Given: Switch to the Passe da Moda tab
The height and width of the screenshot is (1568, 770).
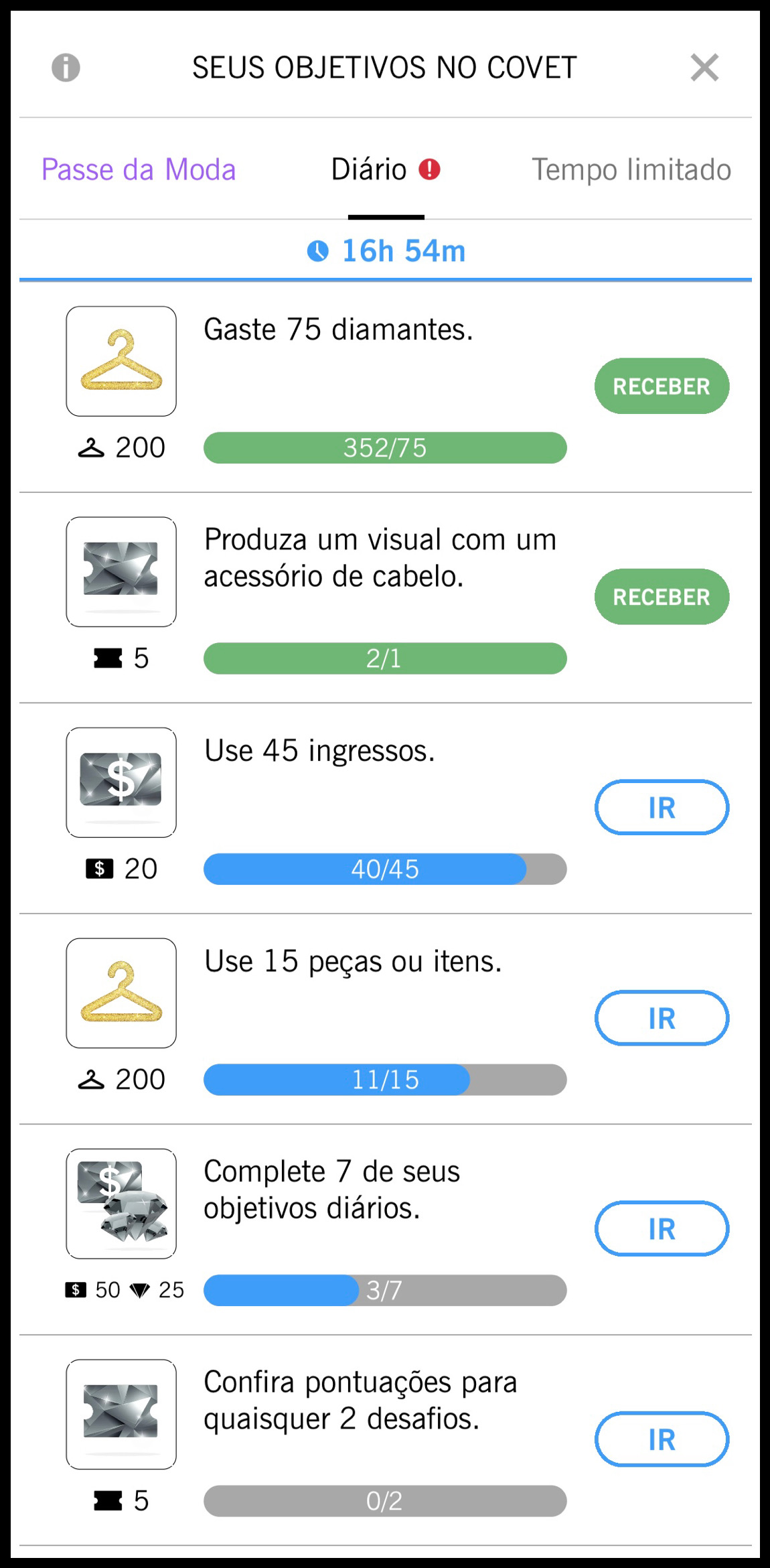Looking at the screenshot, I should (139, 169).
